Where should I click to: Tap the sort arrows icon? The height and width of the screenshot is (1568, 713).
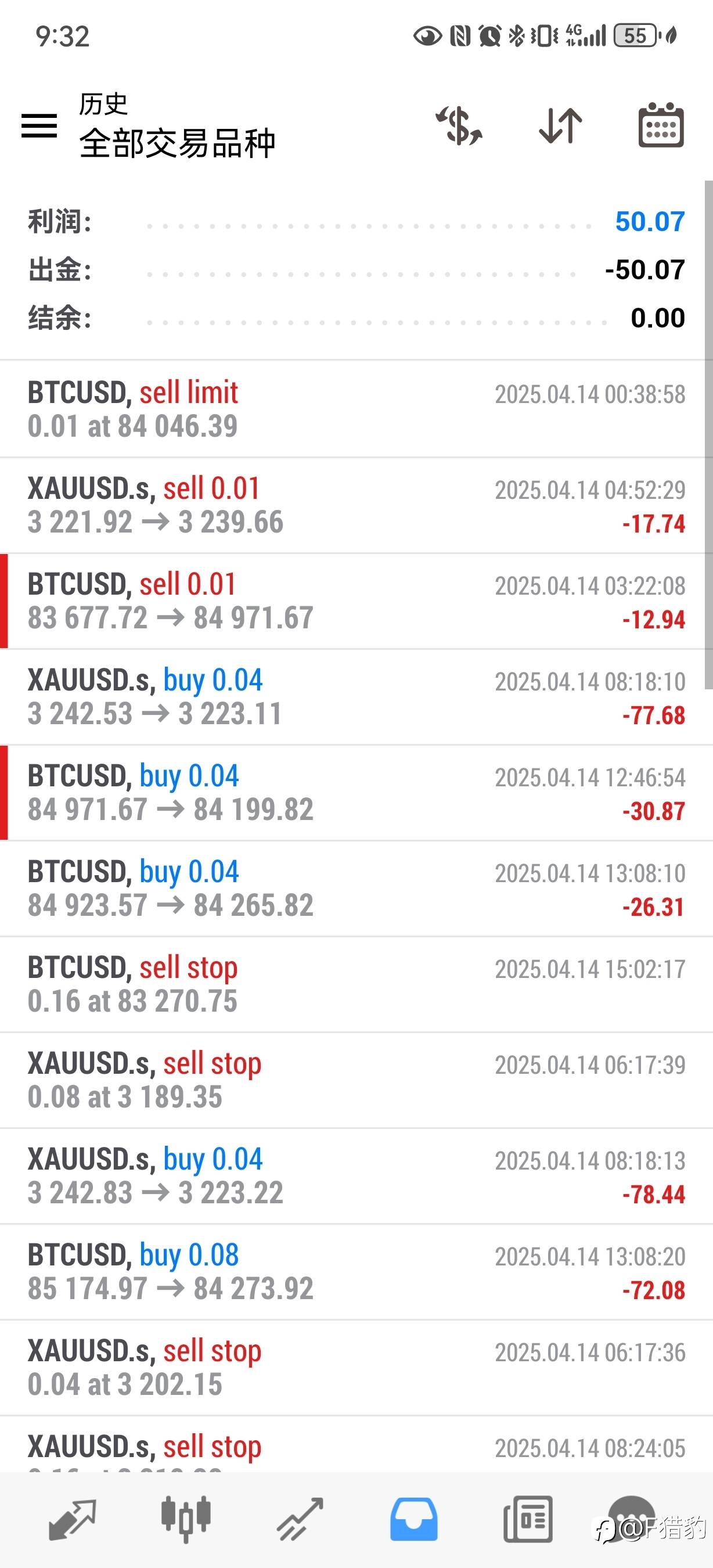[x=560, y=125]
